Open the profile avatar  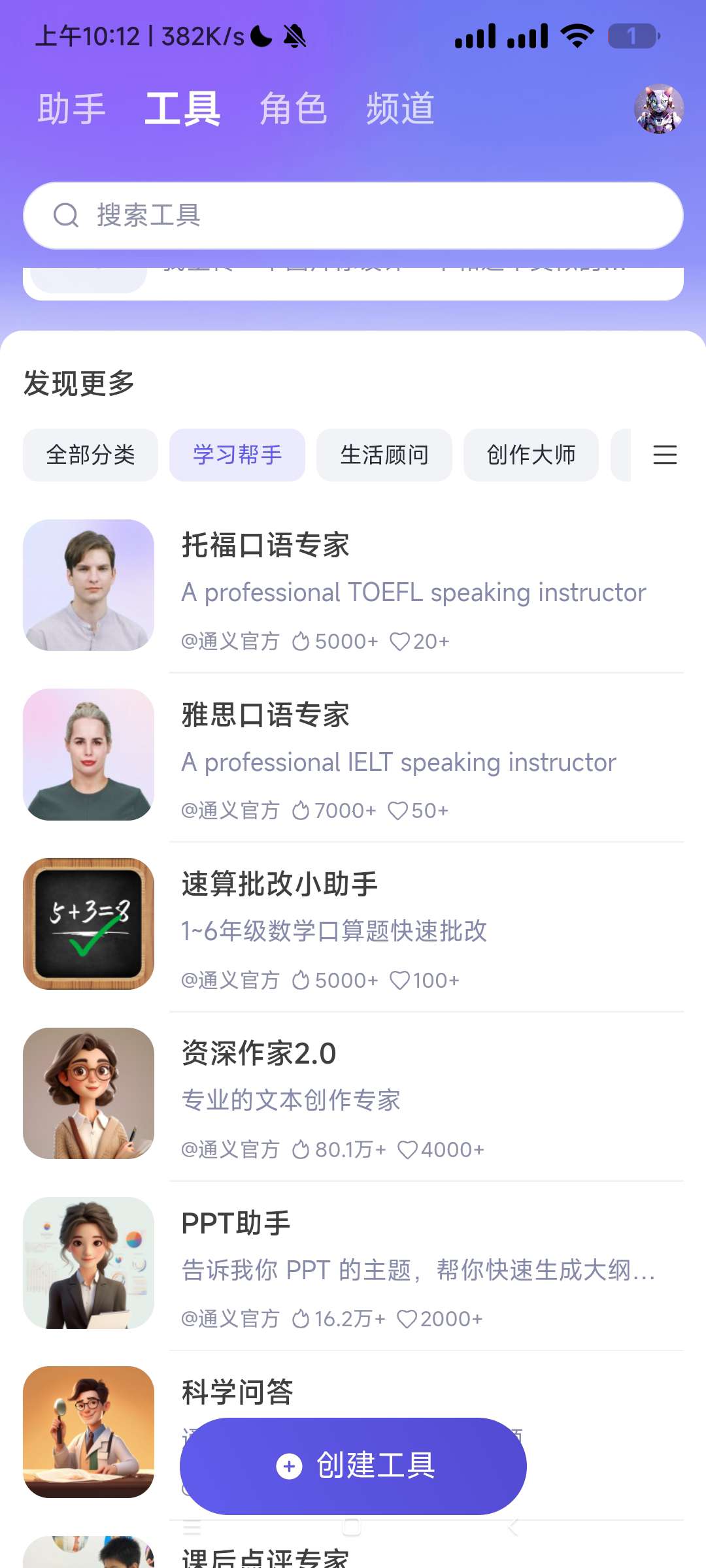click(x=658, y=108)
